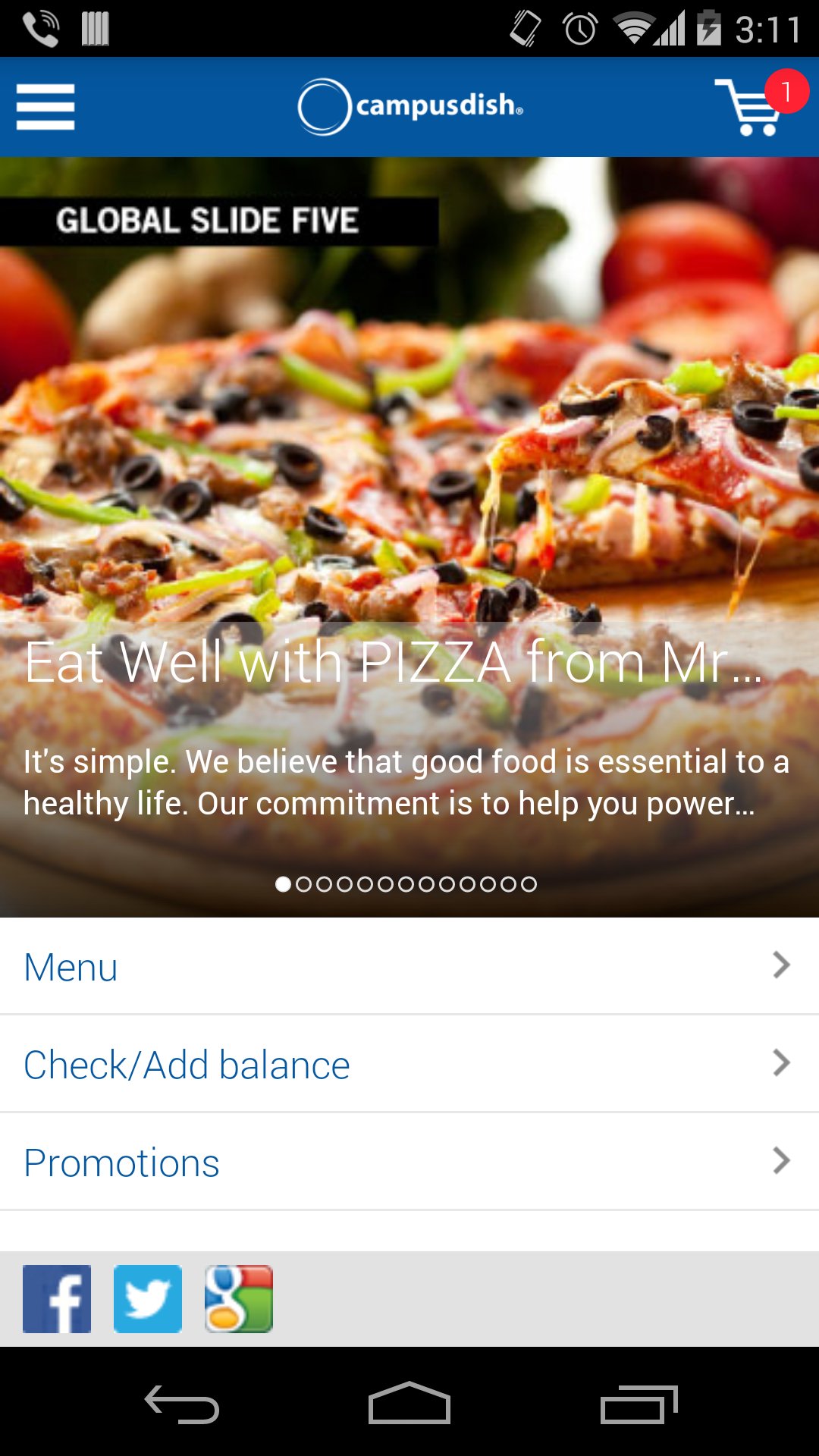Open the navigation hamburger menu
819x1456 pixels.
45,107
